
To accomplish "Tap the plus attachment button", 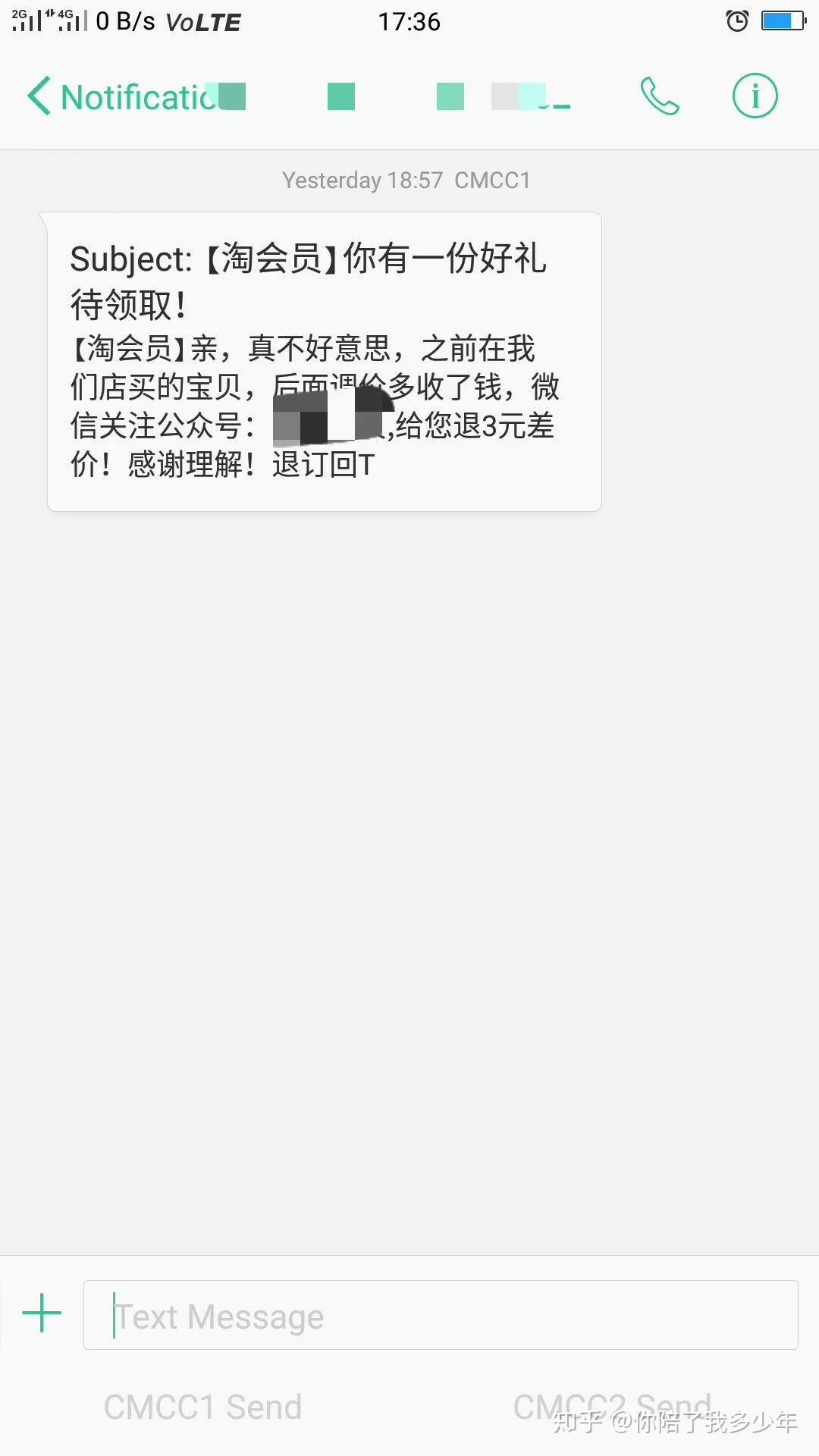I will click(x=42, y=1313).
